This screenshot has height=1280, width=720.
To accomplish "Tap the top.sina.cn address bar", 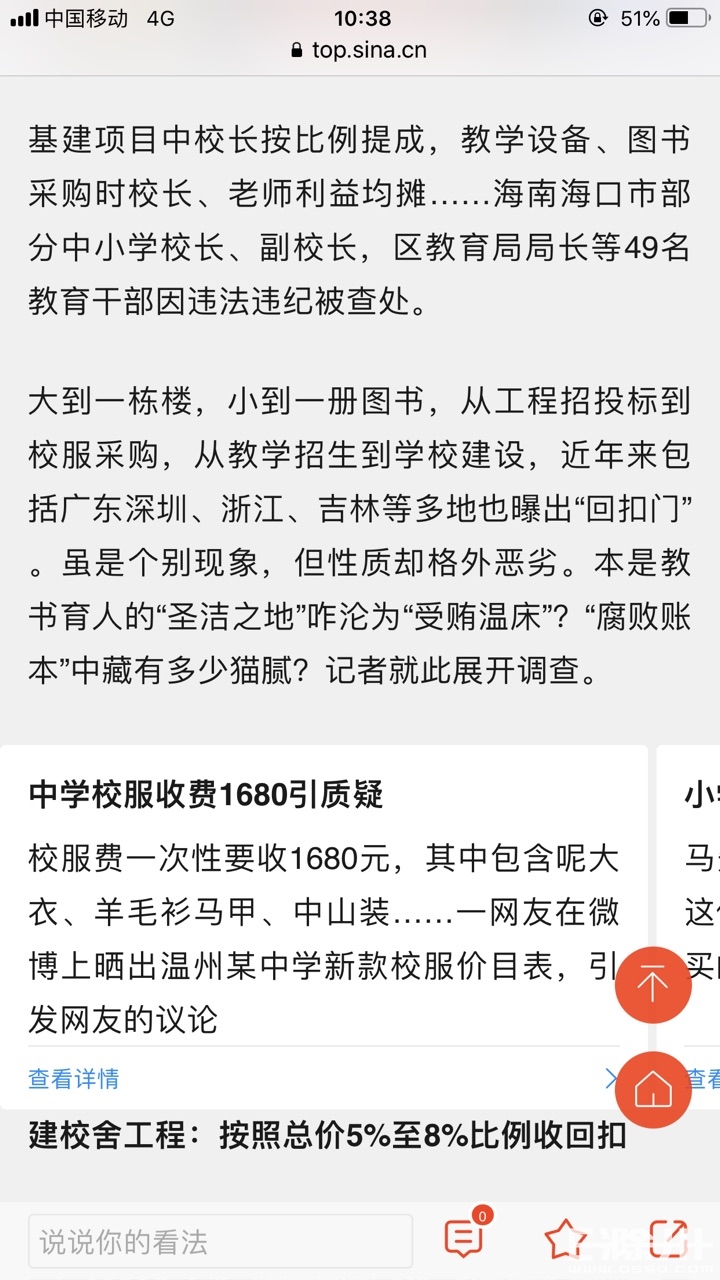I will coord(360,50).
